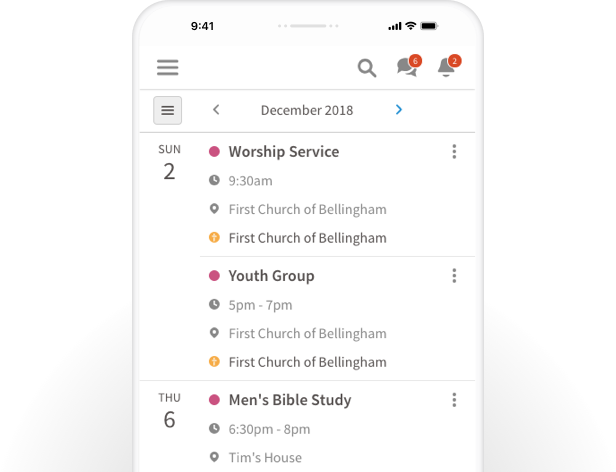Go to the next month
Image resolution: width=616 pixels, height=472 pixels.
399,110
